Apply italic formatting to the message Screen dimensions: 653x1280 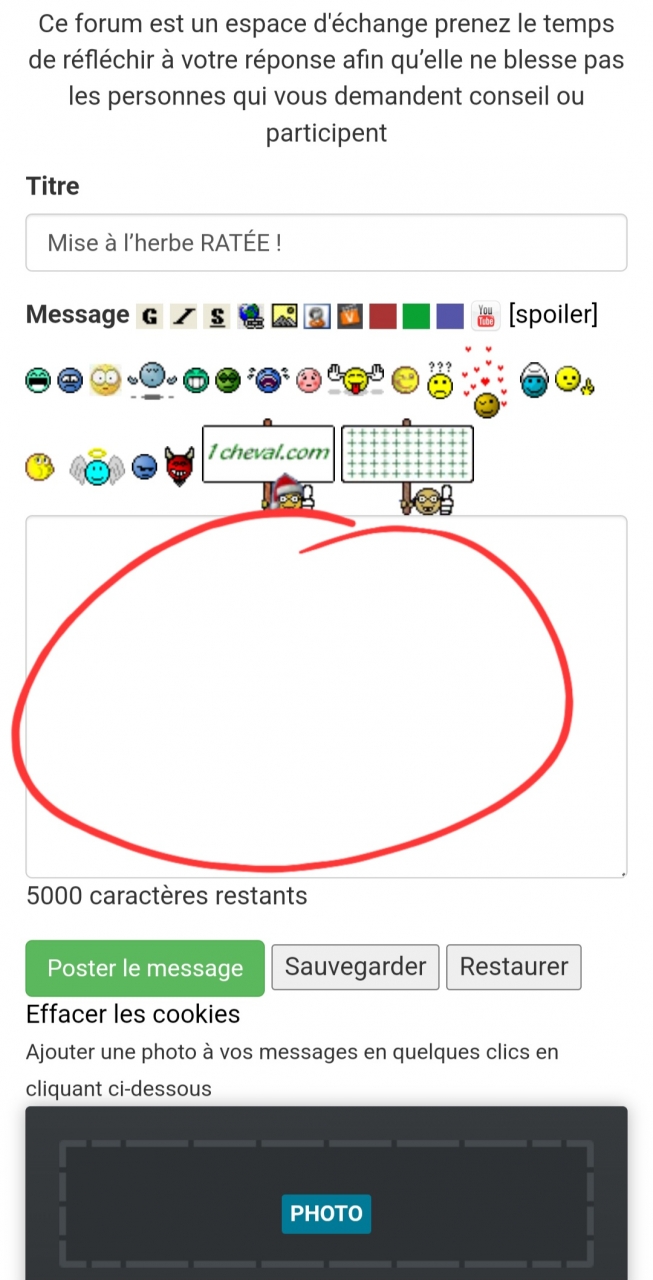(183, 317)
